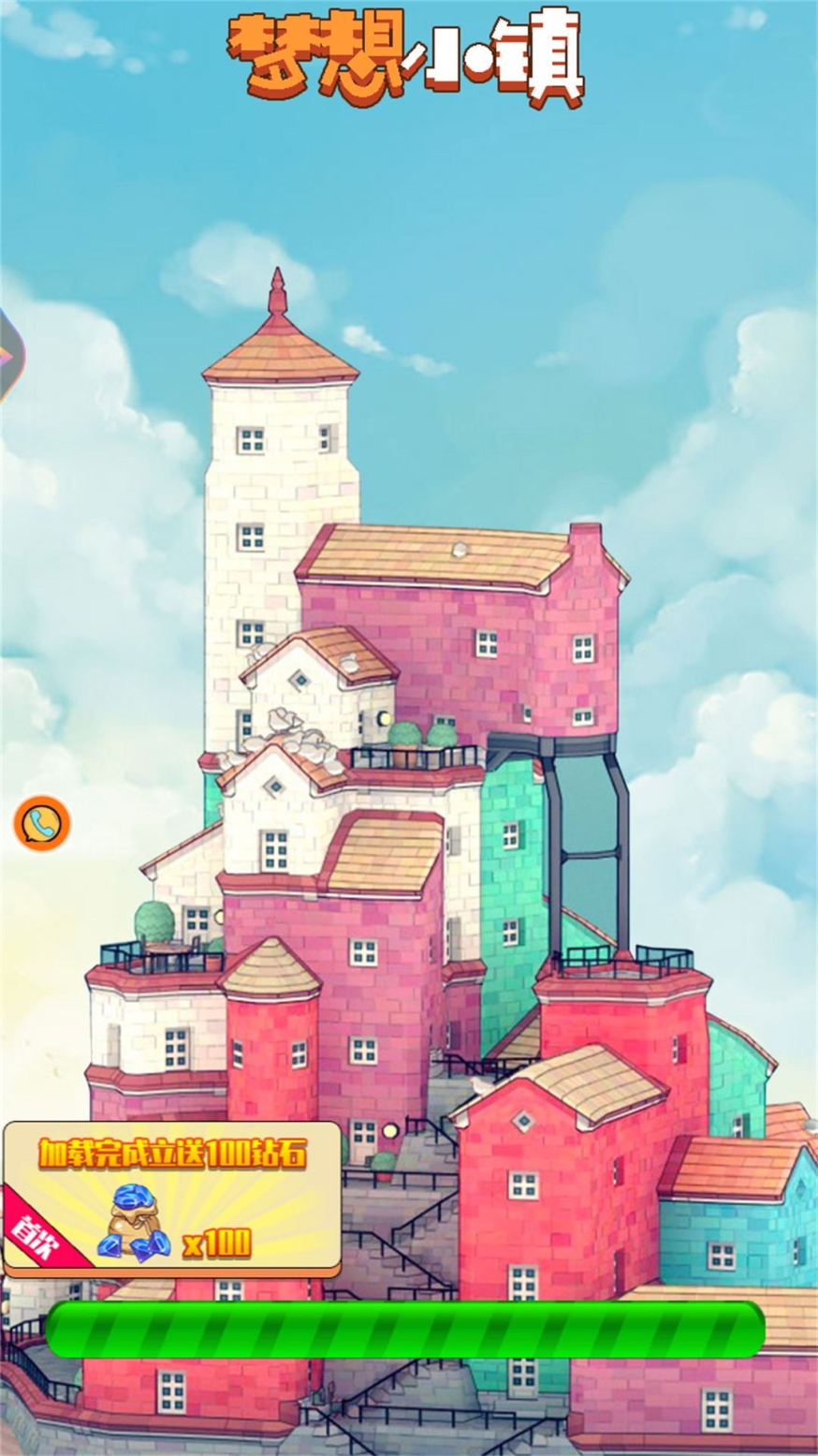The height and width of the screenshot is (1456, 818).
Task: Open the orange customer service phone icon
Action: coord(42,824)
